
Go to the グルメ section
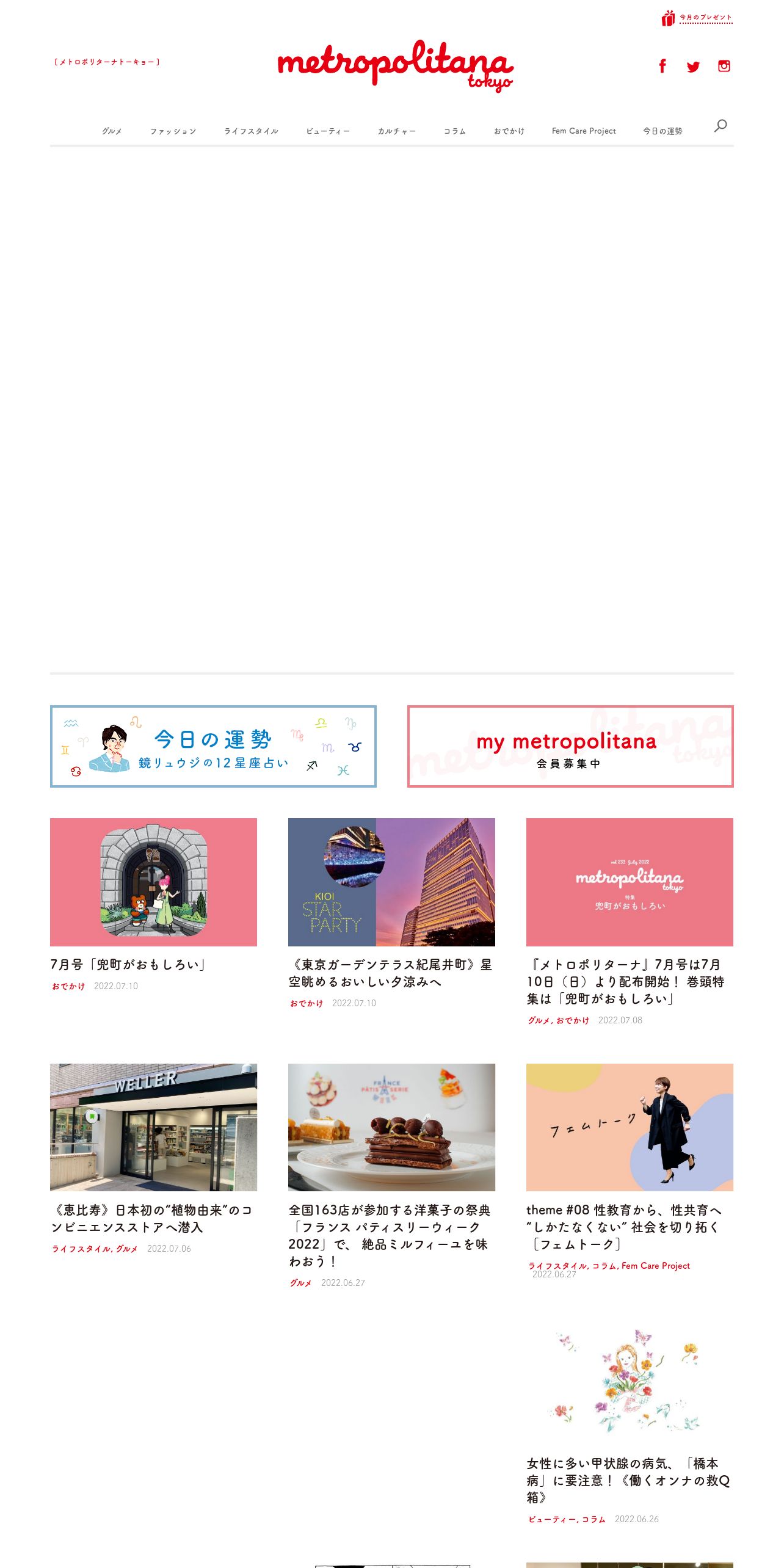112,131
